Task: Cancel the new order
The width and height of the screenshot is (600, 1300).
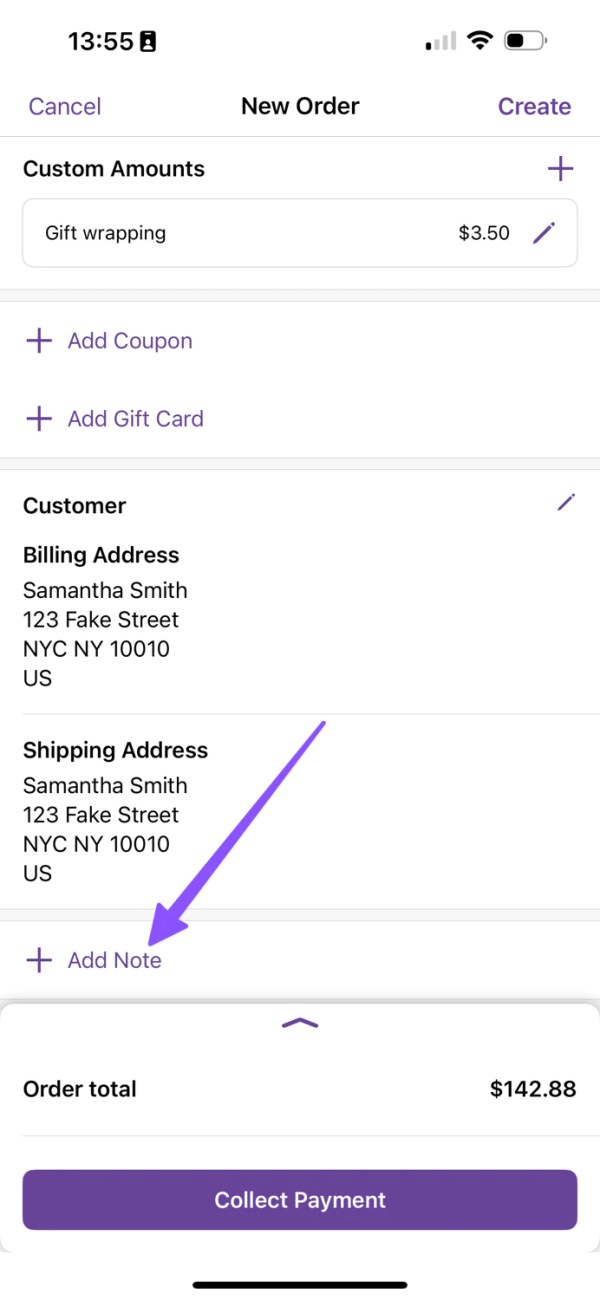Action: click(x=65, y=106)
